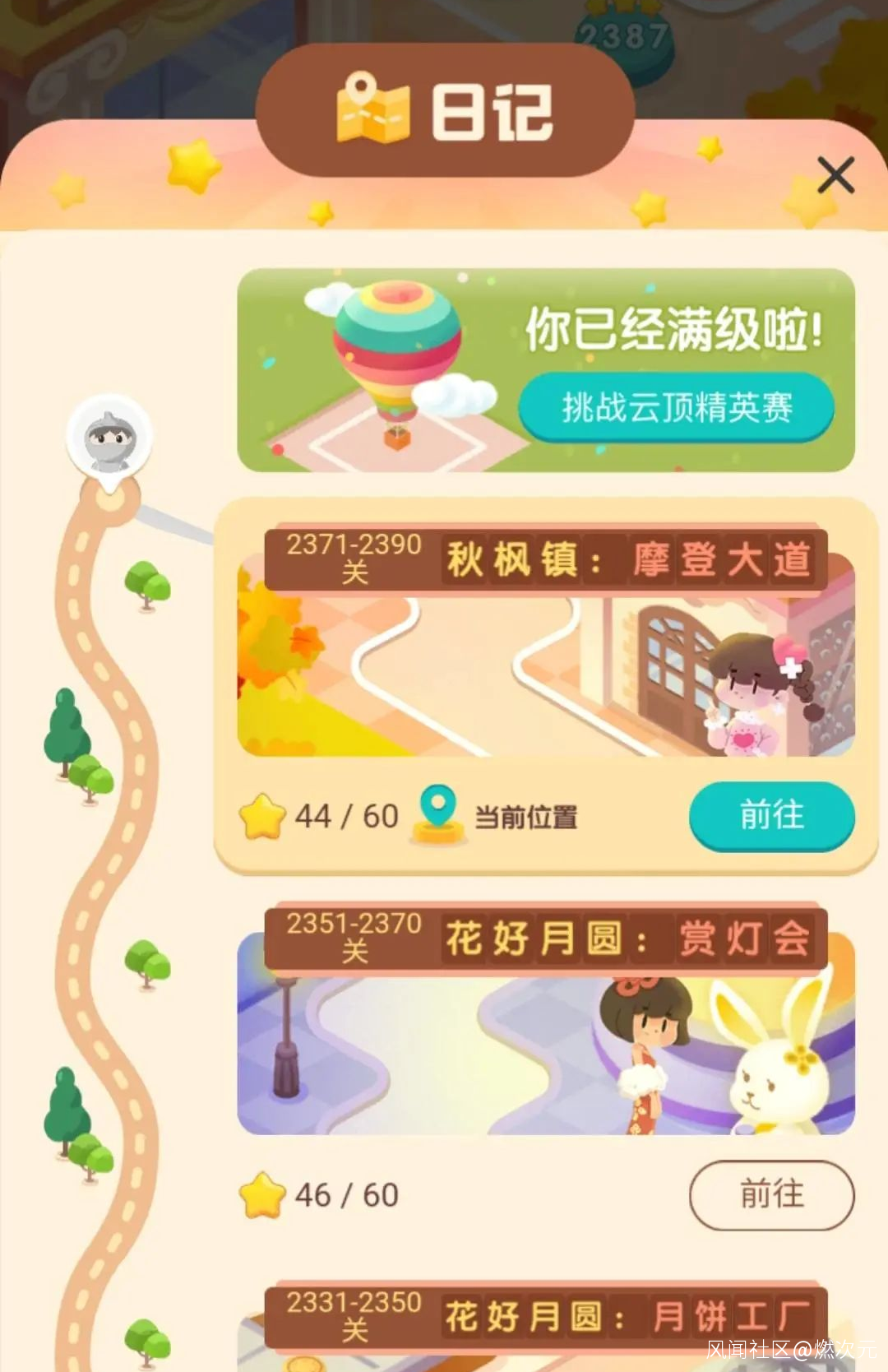Viewport: 888px width, 1372px height.
Task: Tap 前往 for 秋枫镇: 摩登大道
Action: 771,816
